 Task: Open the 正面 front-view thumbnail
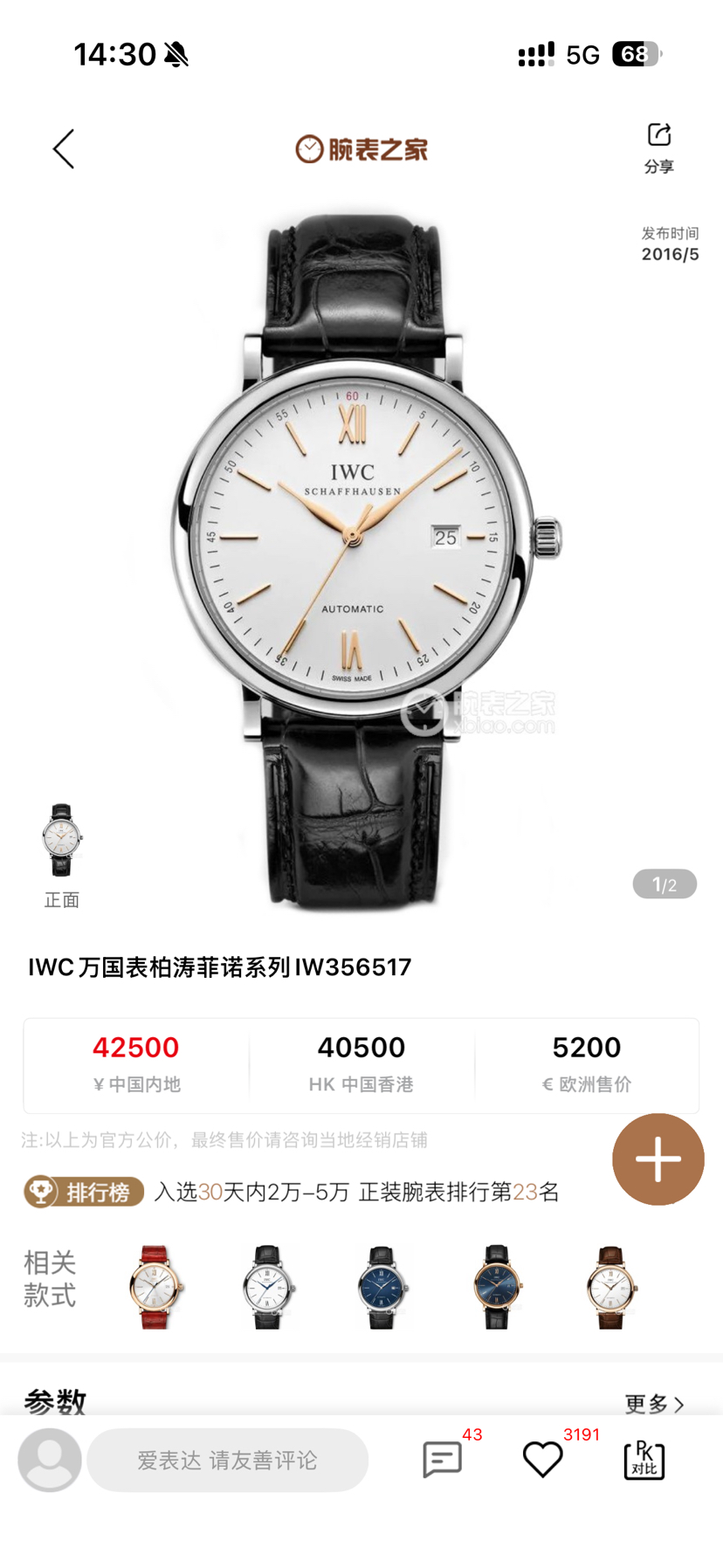(x=62, y=841)
